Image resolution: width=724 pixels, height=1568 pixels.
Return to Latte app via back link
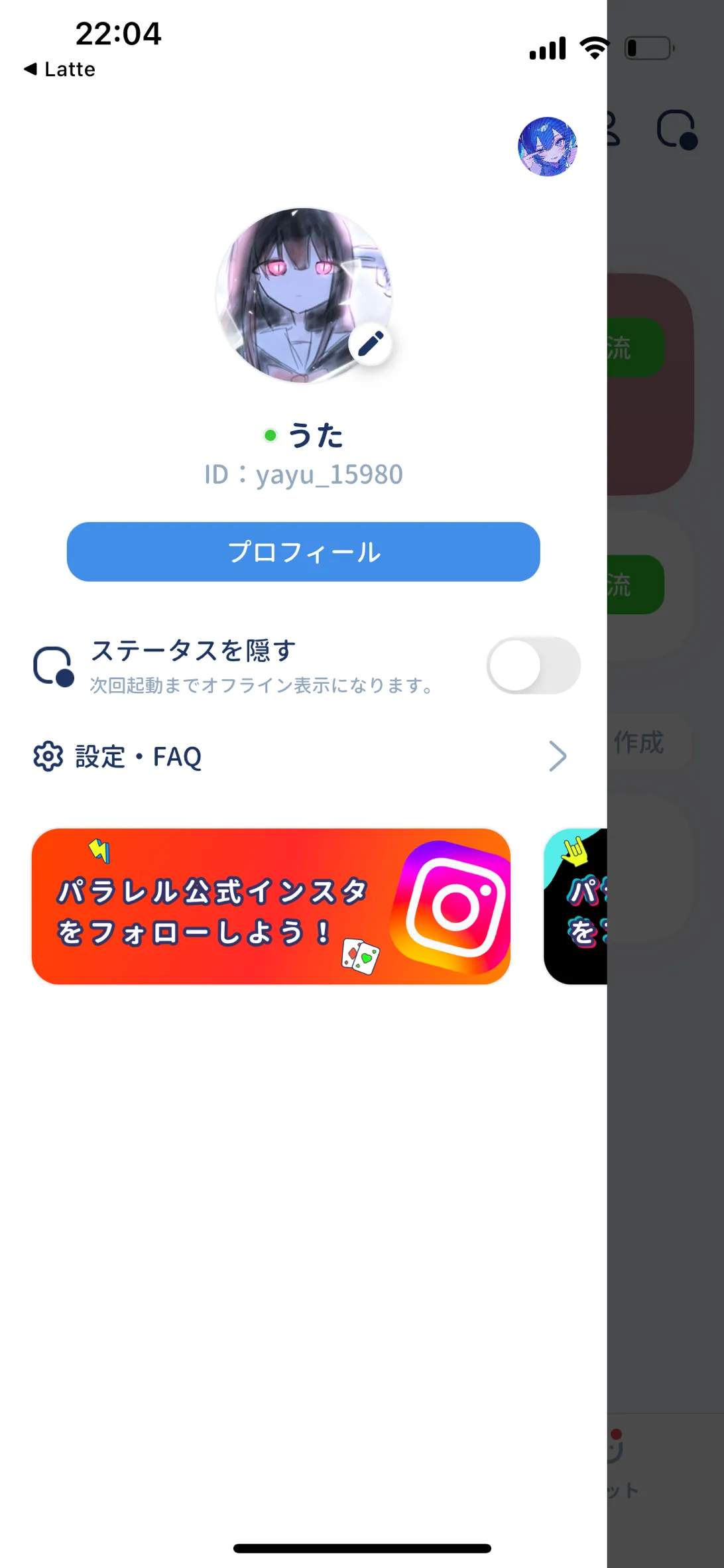60,69
